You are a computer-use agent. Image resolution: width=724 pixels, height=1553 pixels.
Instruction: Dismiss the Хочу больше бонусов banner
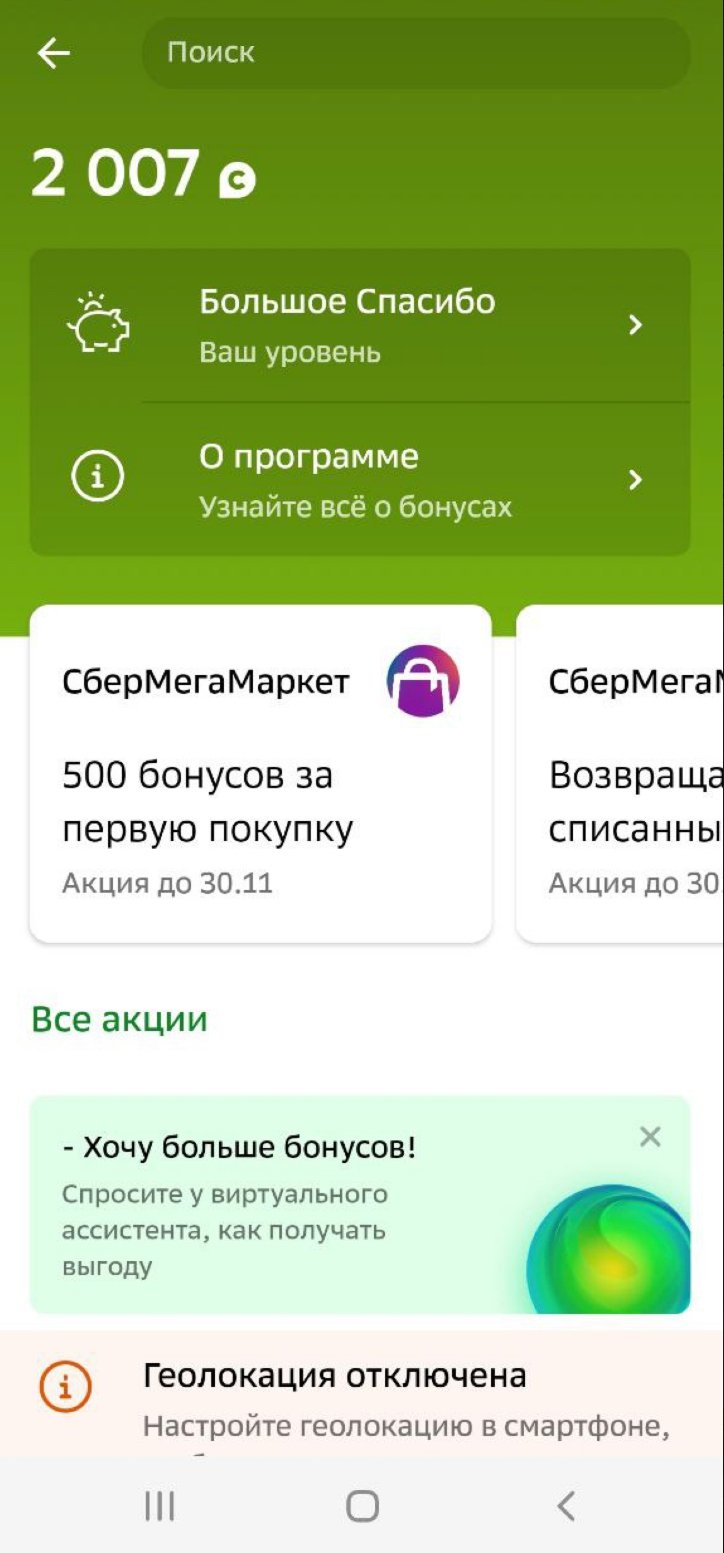[650, 1137]
